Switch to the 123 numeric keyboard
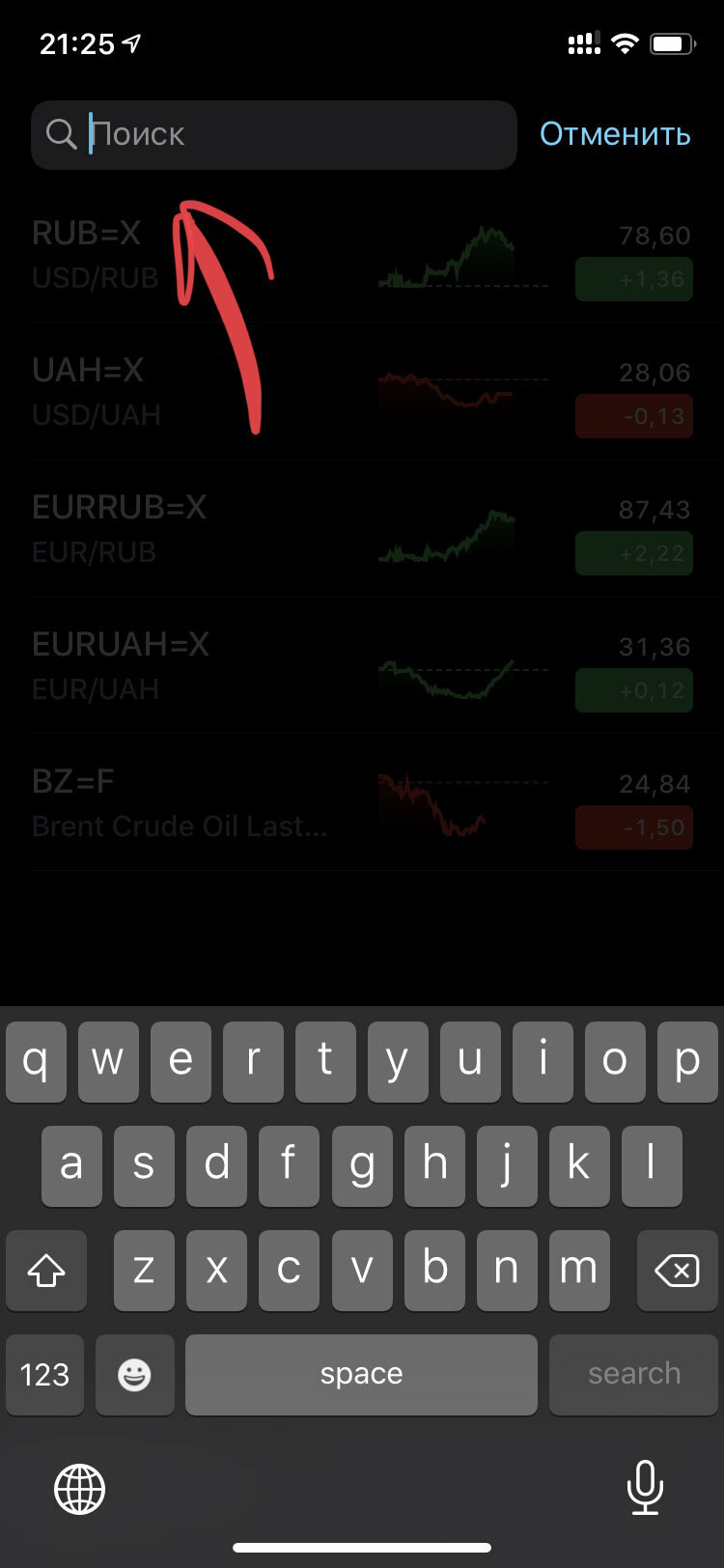The image size is (724, 1568). tap(44, 1374)
